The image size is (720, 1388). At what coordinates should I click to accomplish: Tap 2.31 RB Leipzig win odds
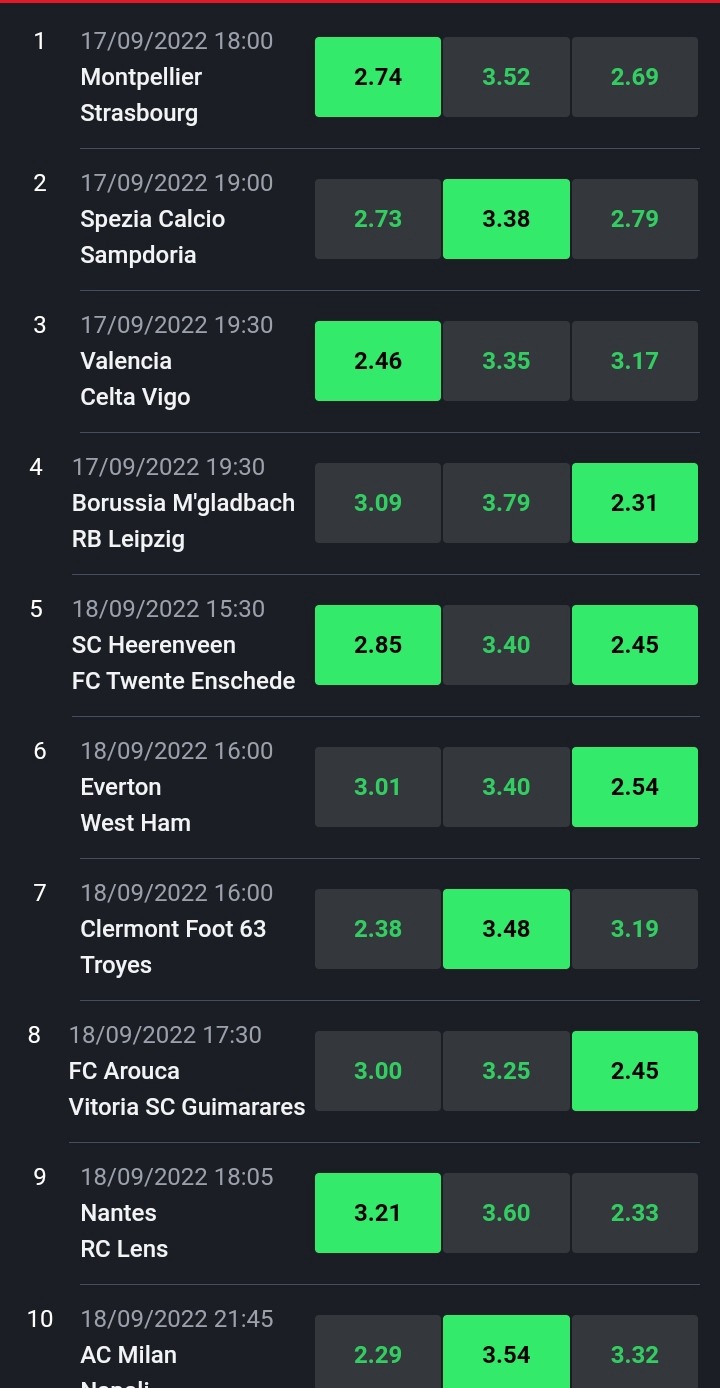(x=635, y=503)
